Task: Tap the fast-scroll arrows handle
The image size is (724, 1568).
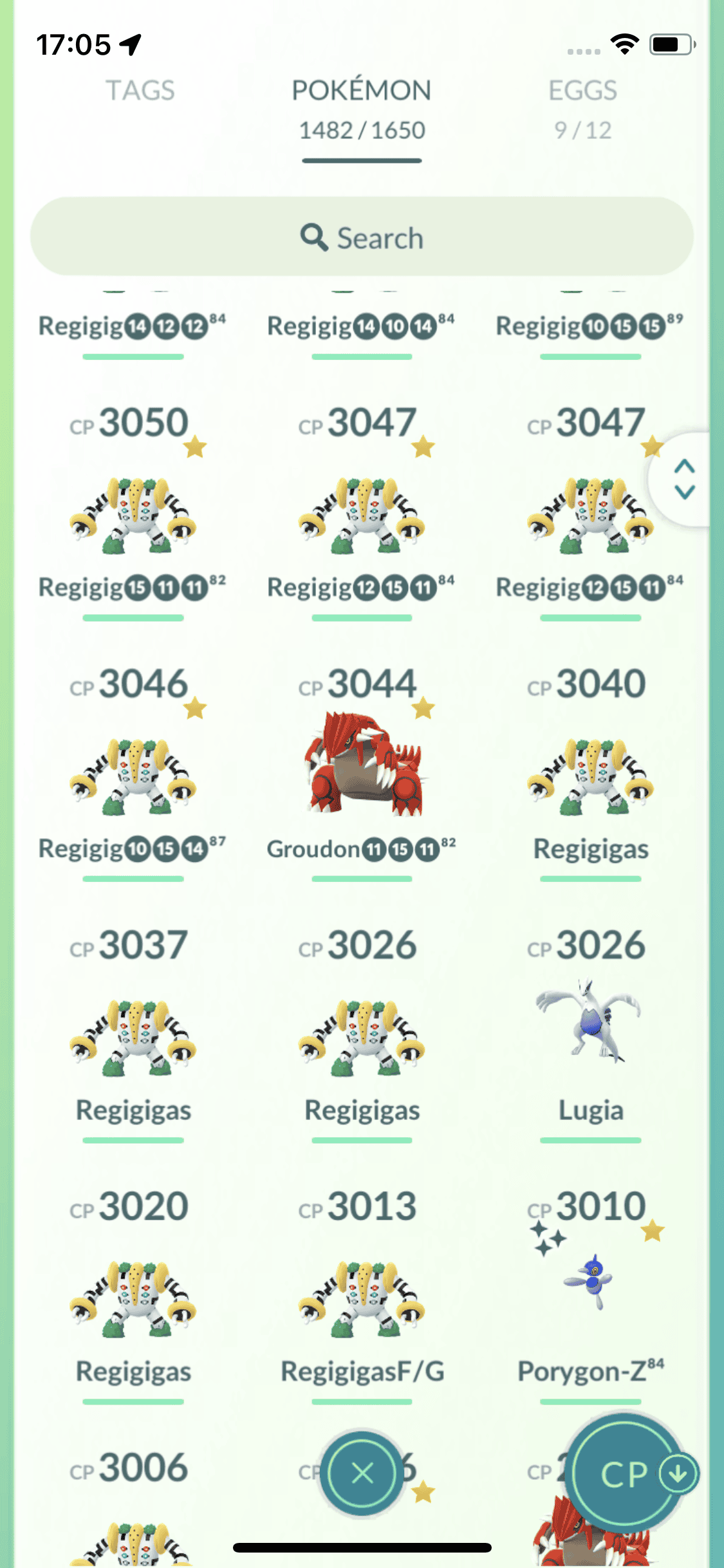Action: pos(684,479)
